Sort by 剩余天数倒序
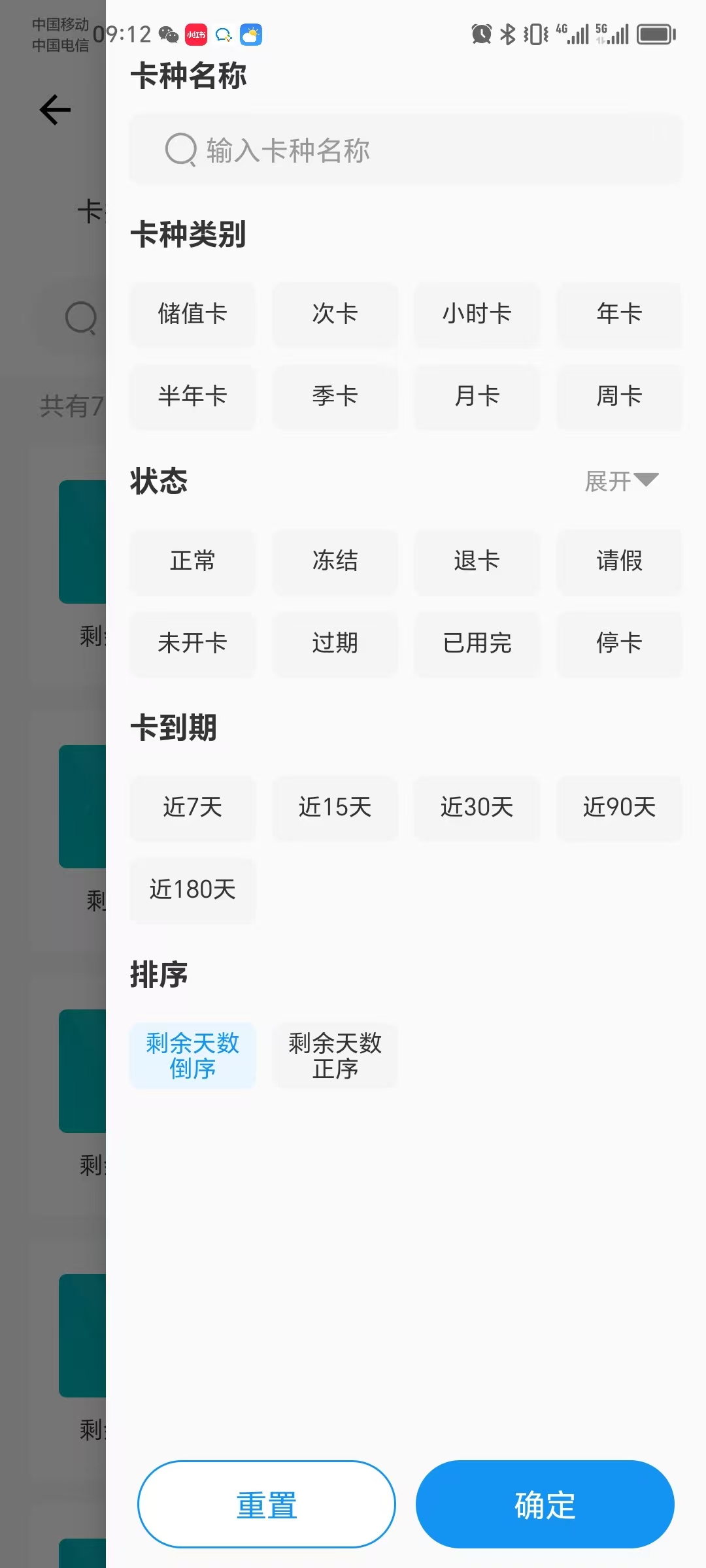The height and width of the screenshot is (1568, 706). (x=192, y=1056)
